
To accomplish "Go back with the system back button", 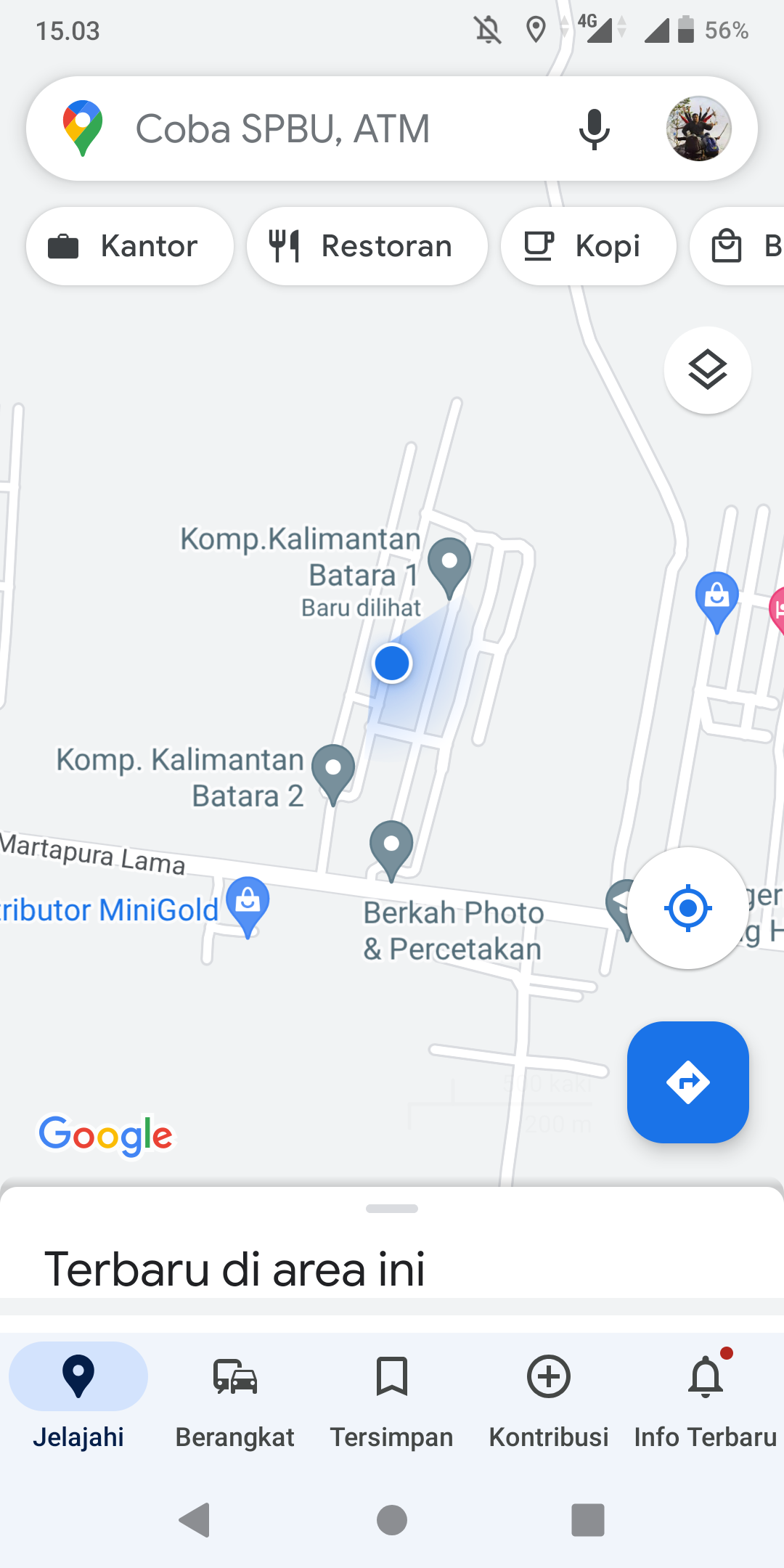I will point(195,1520).
